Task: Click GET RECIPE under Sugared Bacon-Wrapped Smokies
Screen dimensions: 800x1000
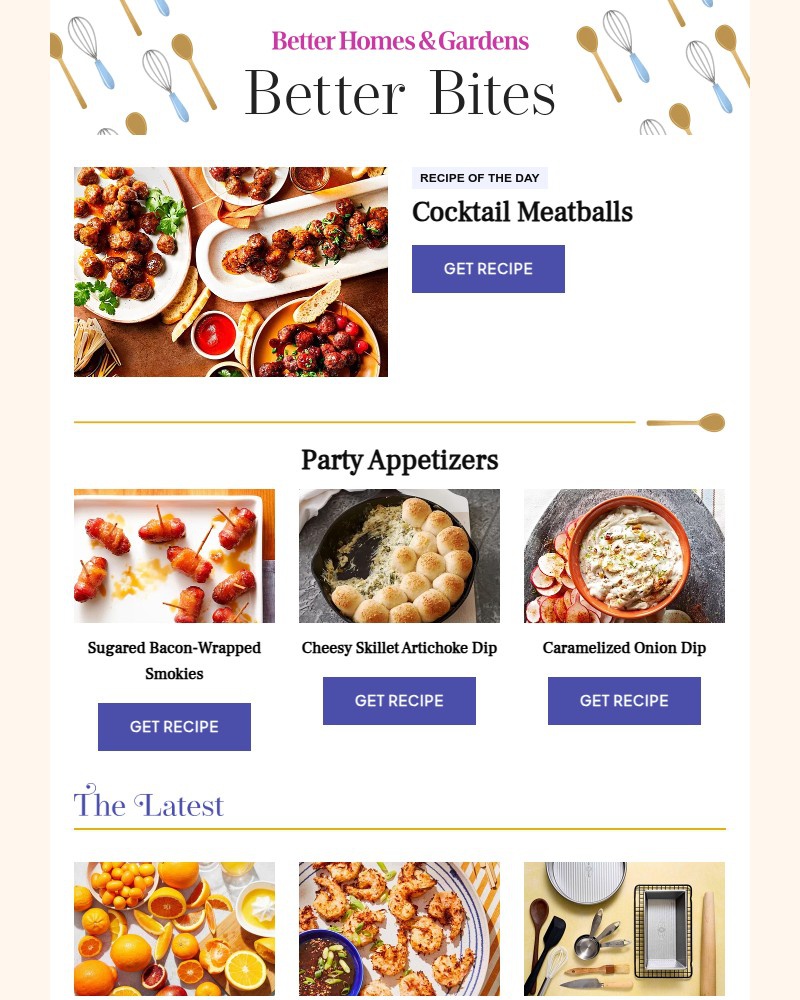Action: click(174, 727)
